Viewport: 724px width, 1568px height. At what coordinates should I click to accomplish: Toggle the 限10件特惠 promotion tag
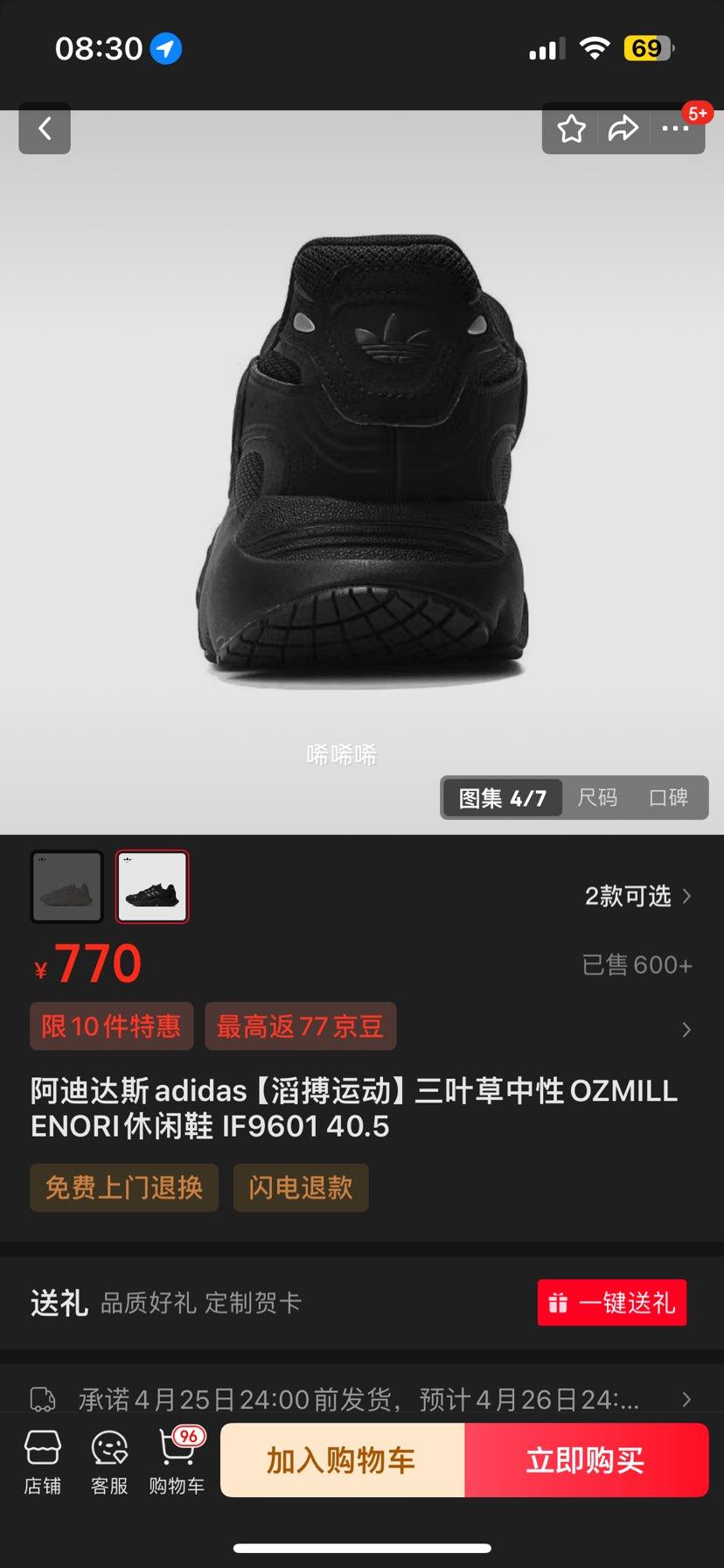pos(111,1025)
